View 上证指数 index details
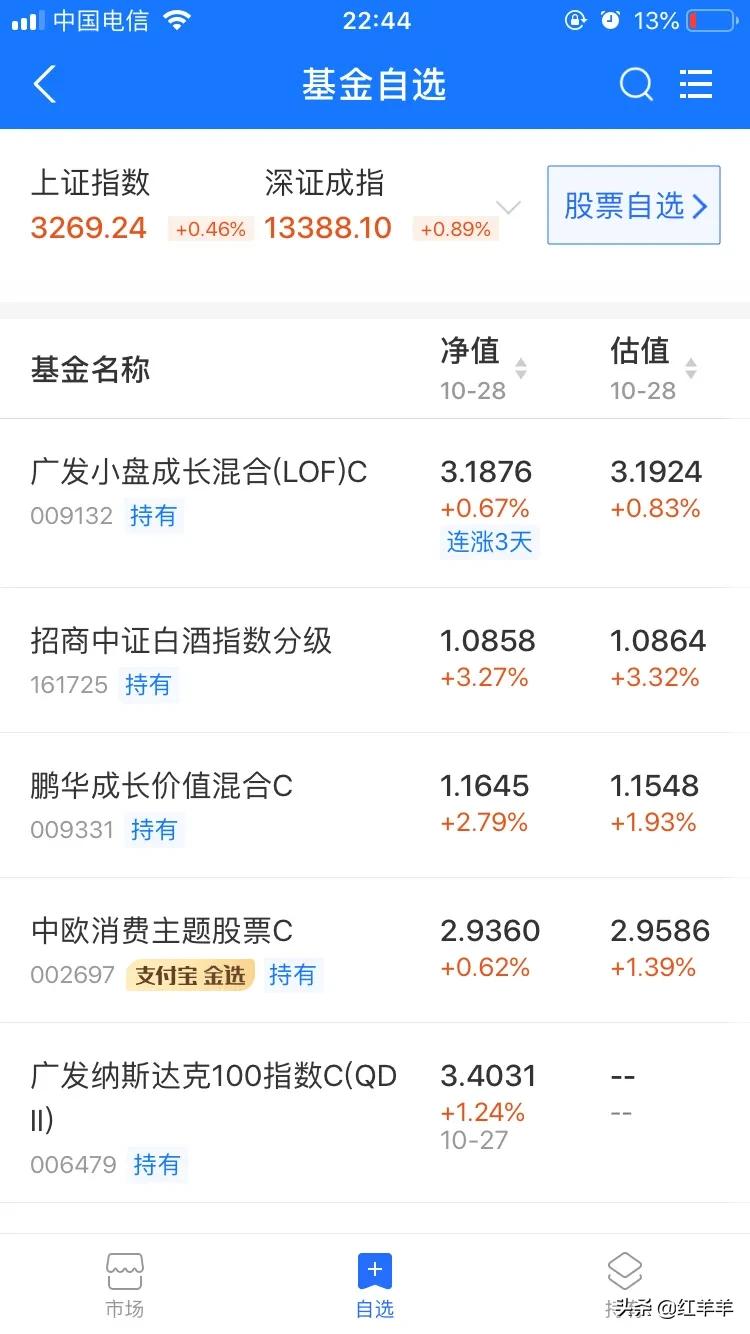Screen dimensions: 750x1334 click(139, 205)
